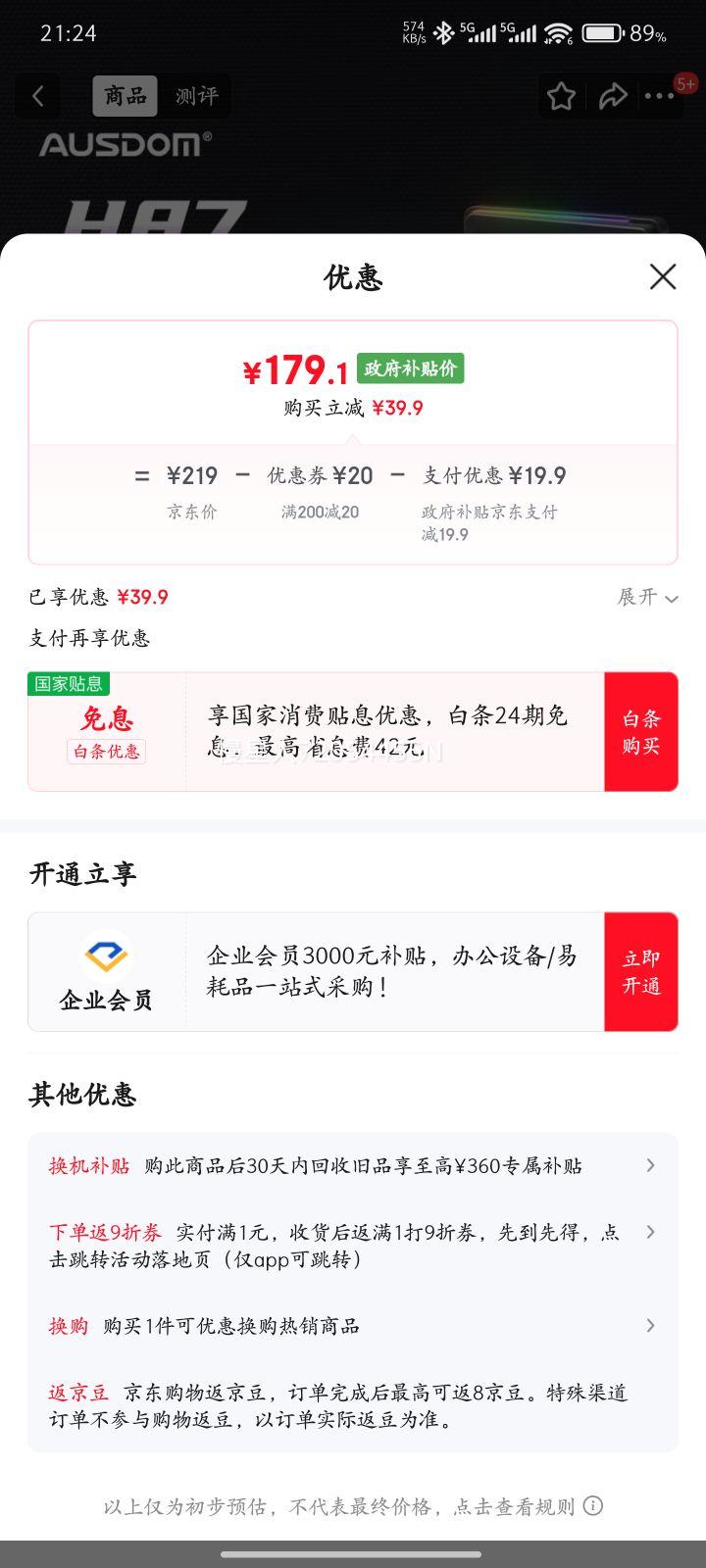Select the 商品 tab
Image resolution: width=706 pixels, height=1568 pixels.
click(x=126, y=96)
